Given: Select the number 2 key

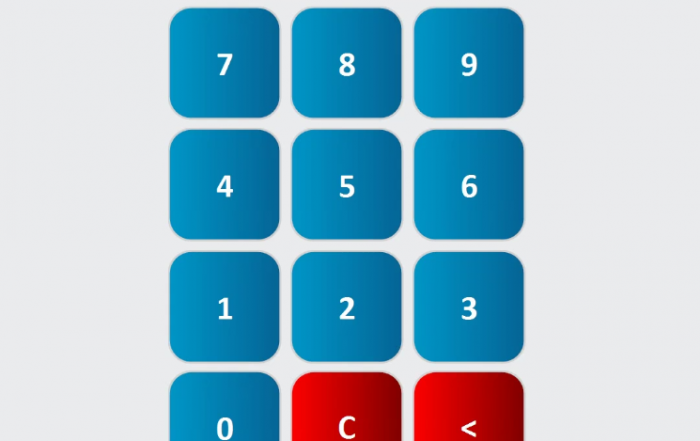Looking at the screenshot, I should tap(346, 308).
